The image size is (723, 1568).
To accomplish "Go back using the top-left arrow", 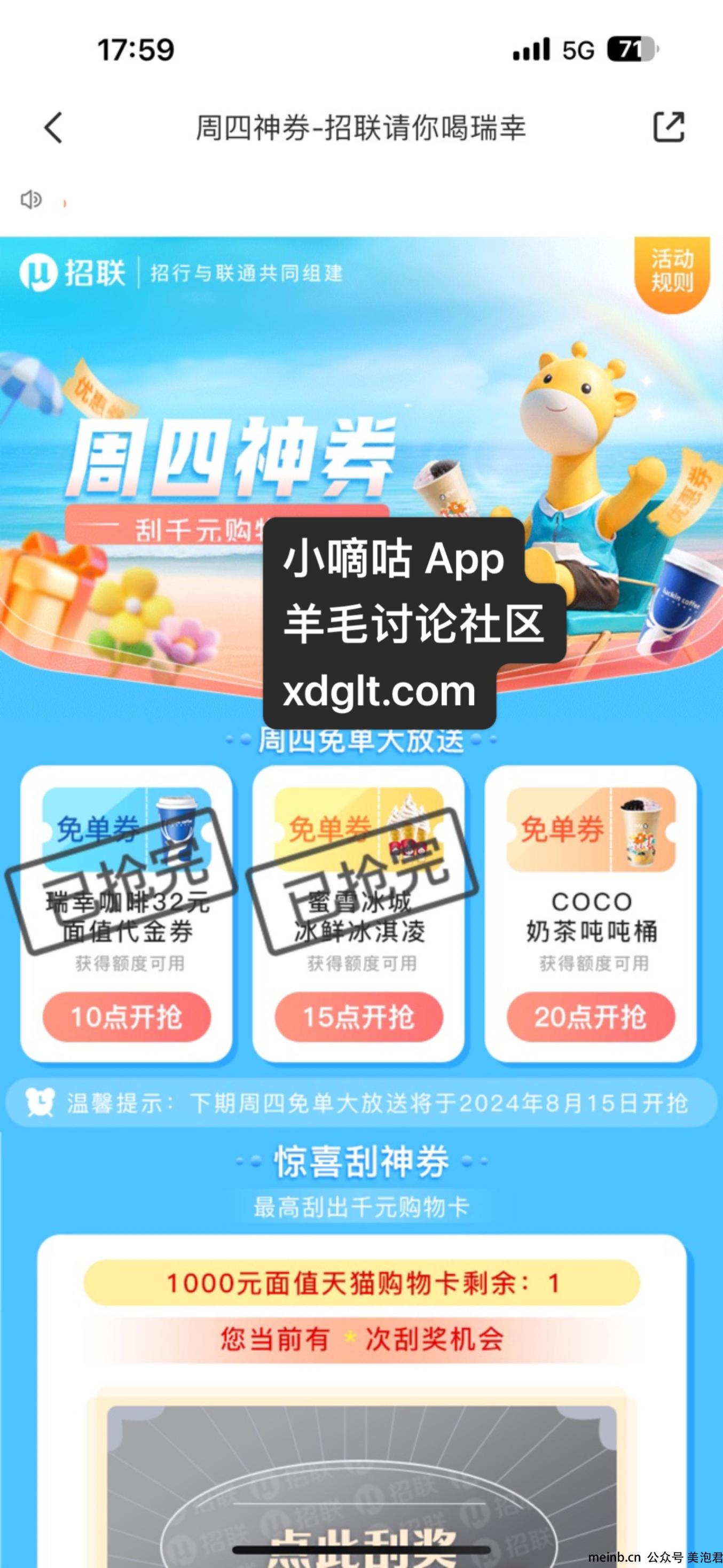I will point(53,128).
